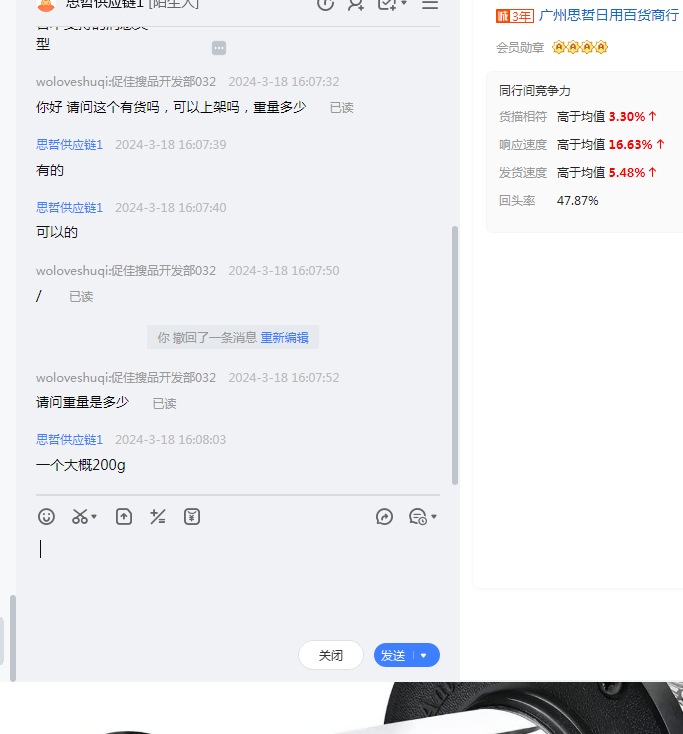This screenshot has height=734, width=683.
Task: Open the calculator tool icon
Action: 157,516
